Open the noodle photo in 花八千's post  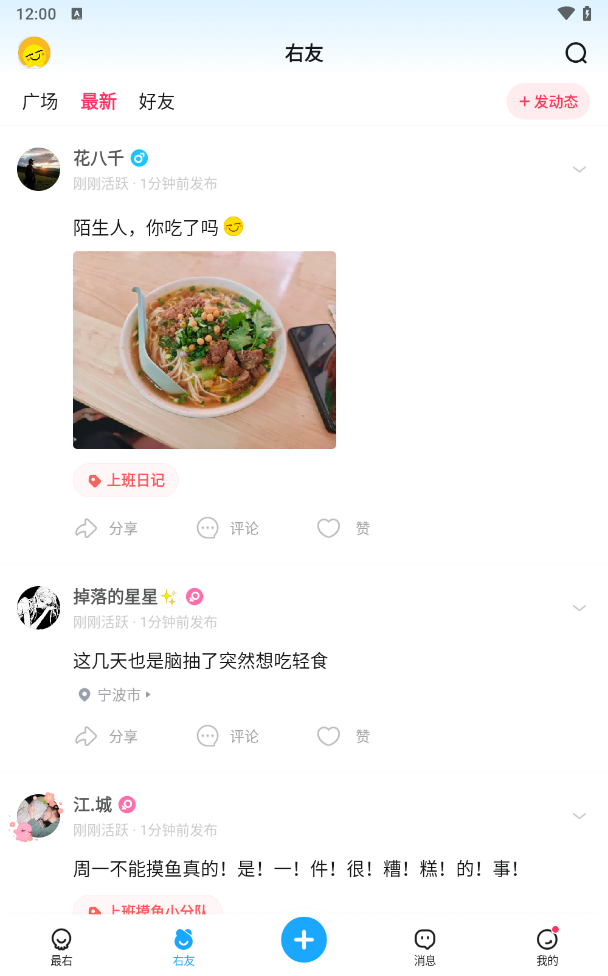(204, 350)
